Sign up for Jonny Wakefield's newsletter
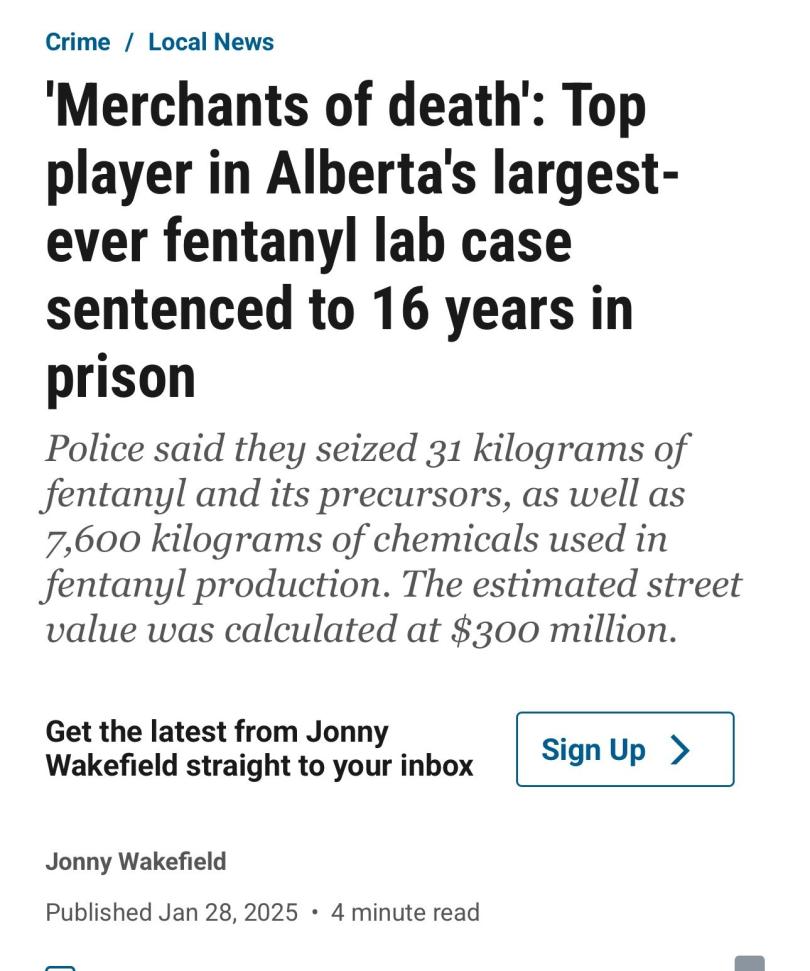Image resolution: width=810 pixels, height=971 pixels. (624, 749)
